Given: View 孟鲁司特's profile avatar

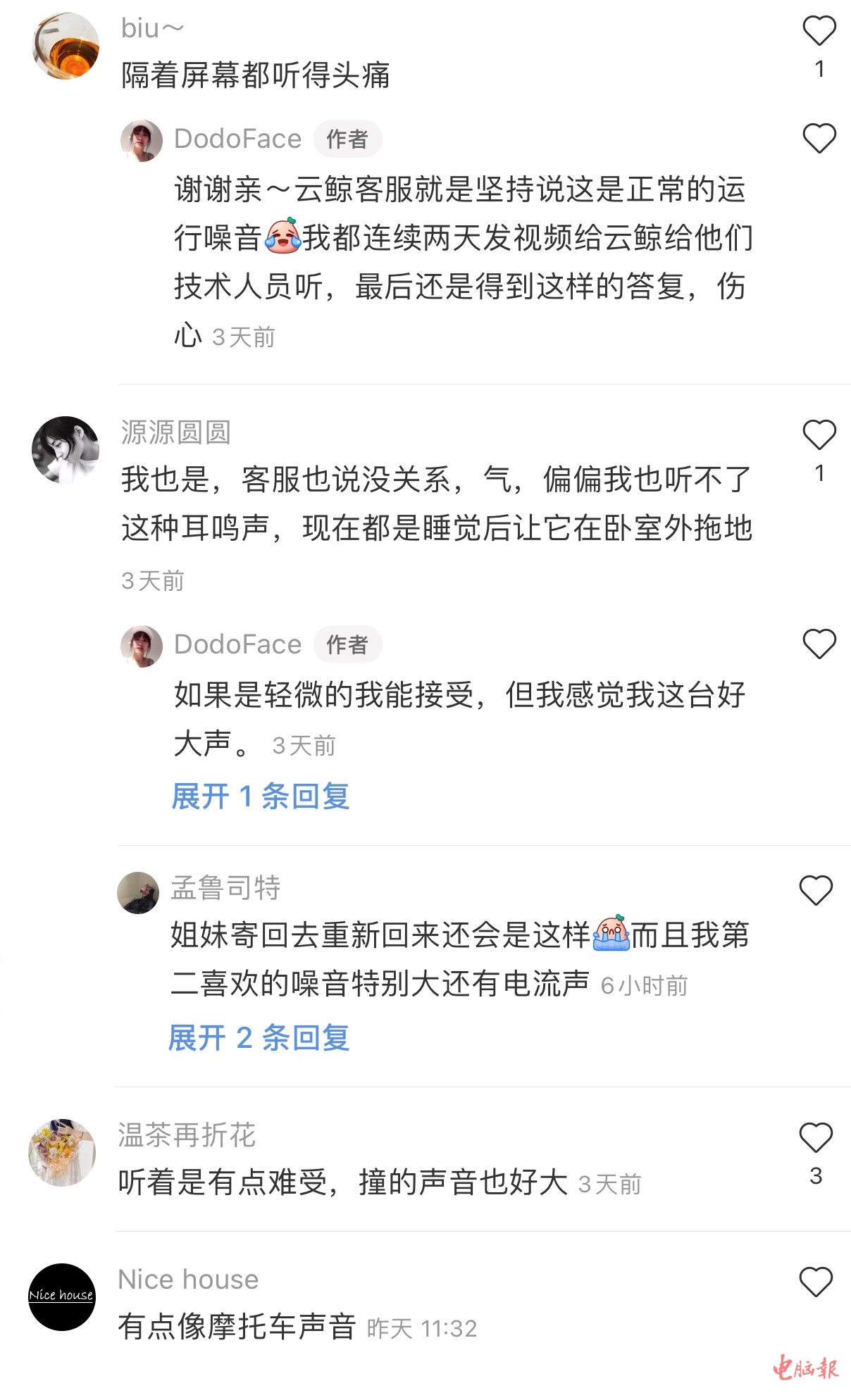Looking at the screenshot, I should pyautogui.click(x=138, y=893).
